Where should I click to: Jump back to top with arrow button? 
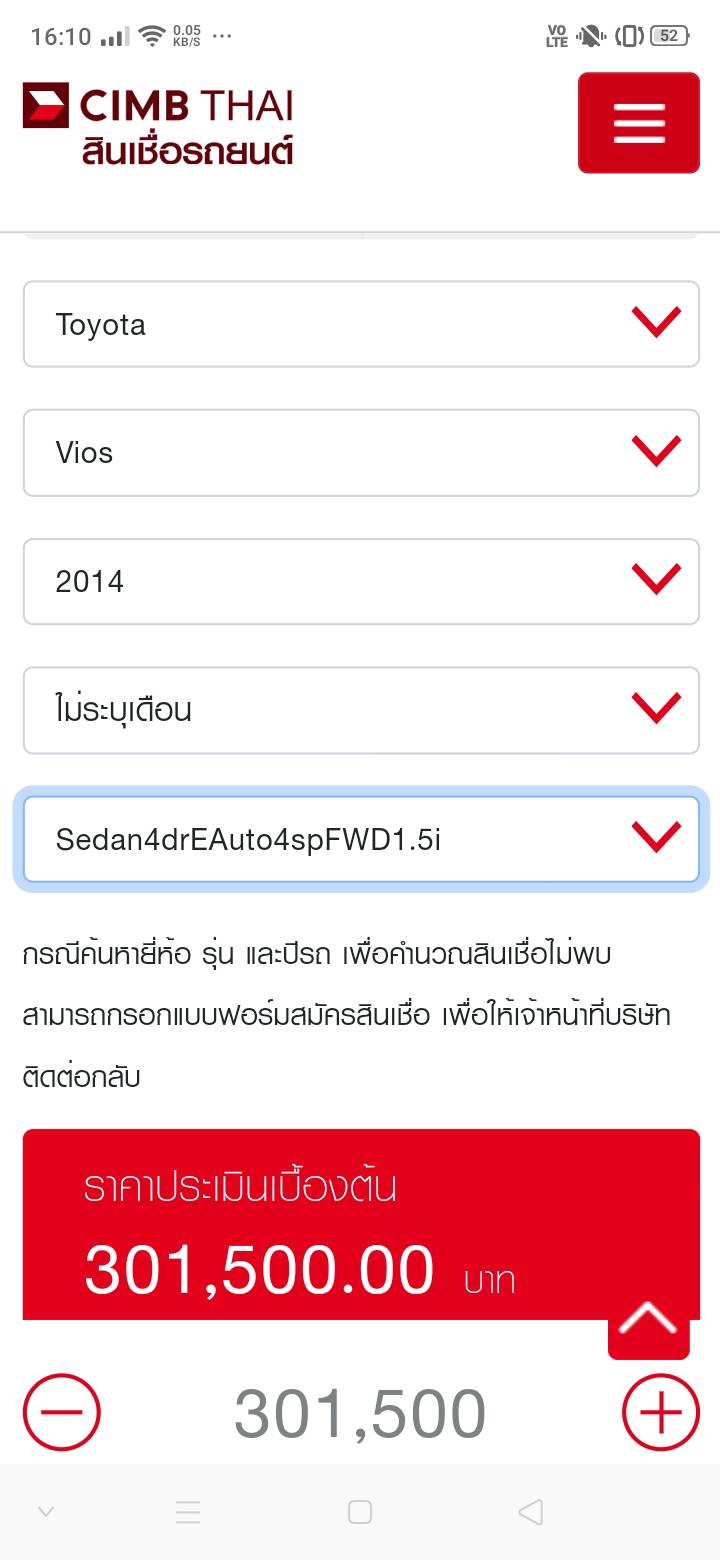tap(648, 1324)
